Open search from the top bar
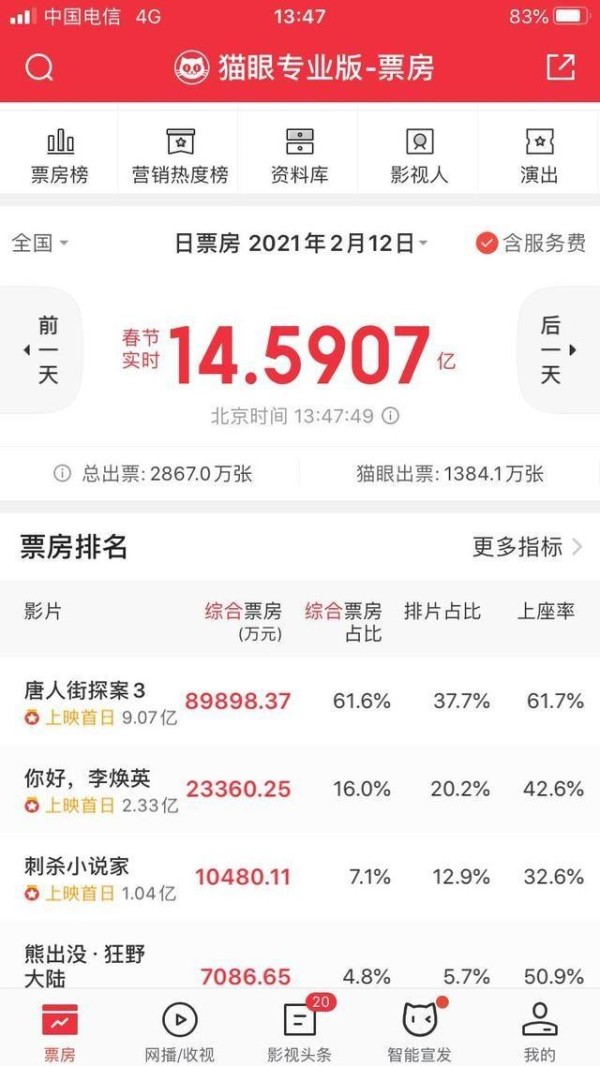The image size is (600, 1066). (x=39, y=67)
